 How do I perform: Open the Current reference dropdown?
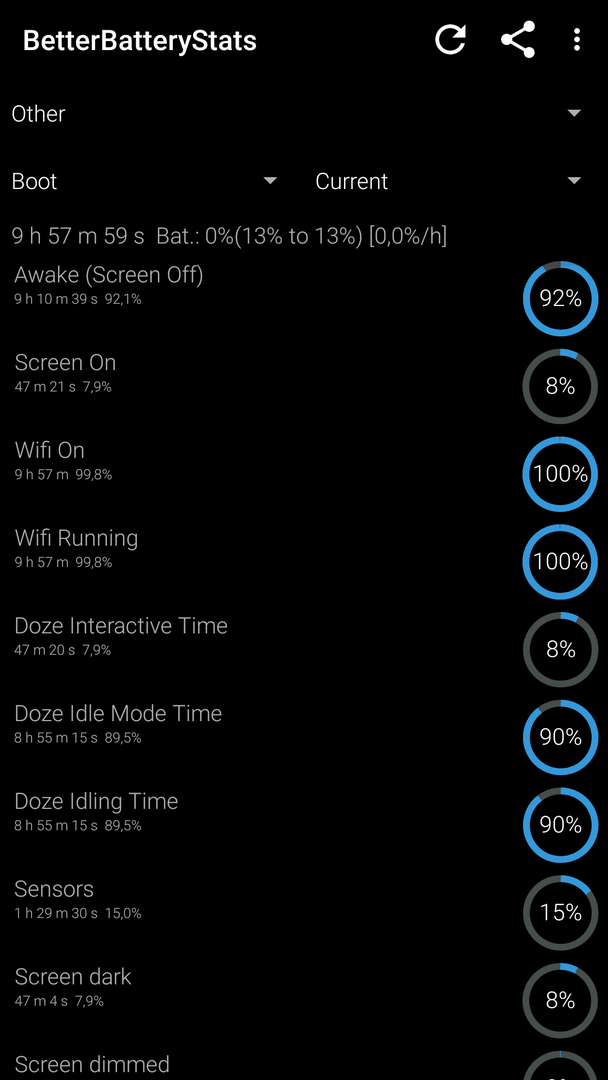coord(448,181)
